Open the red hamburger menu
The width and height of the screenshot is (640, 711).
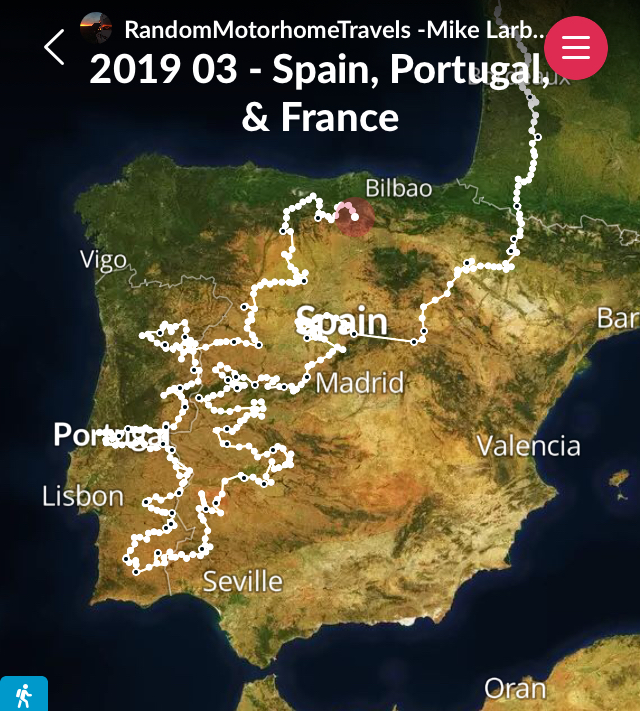click(x=576, y=47)
